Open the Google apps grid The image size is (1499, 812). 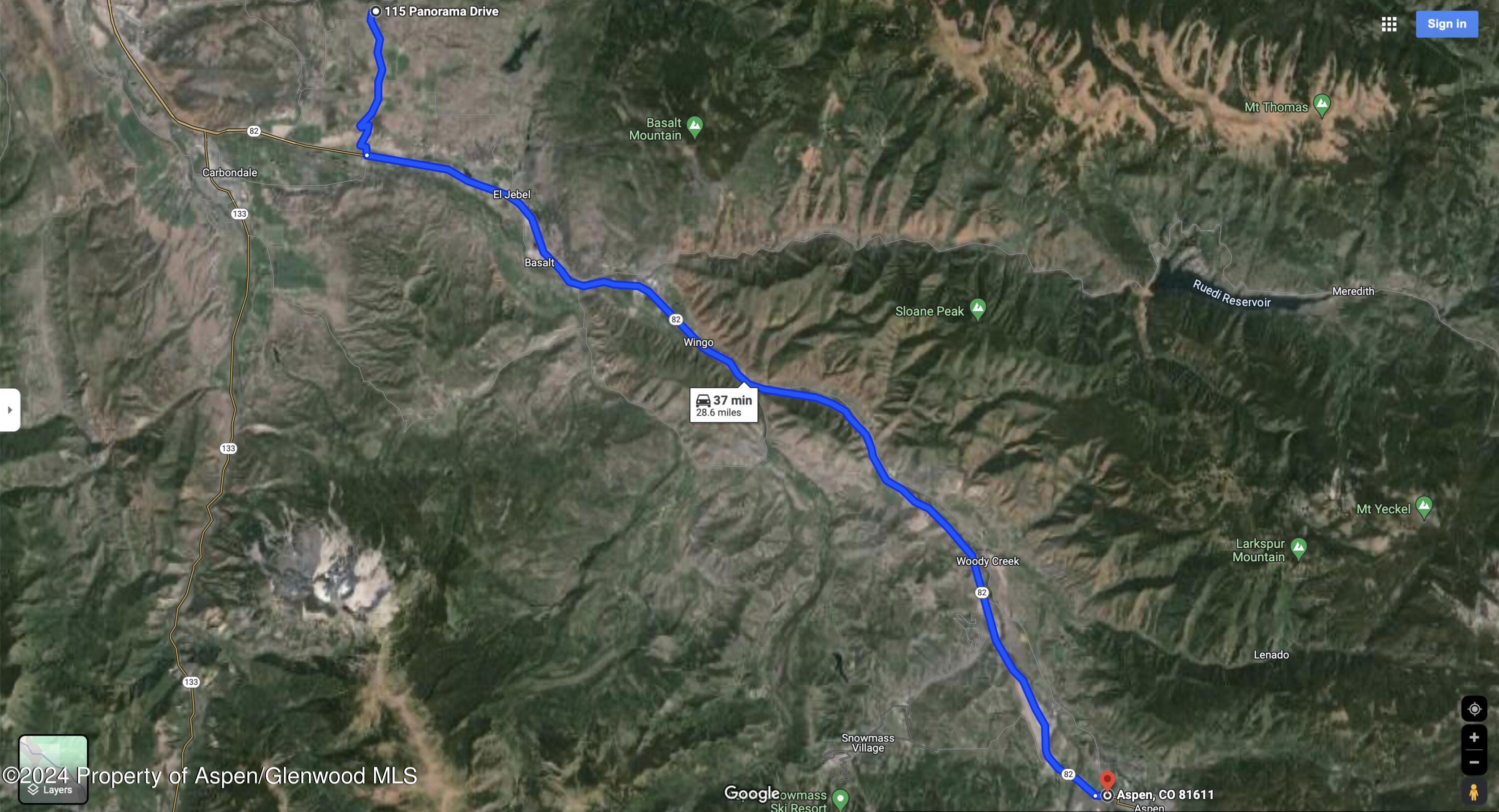[1389, 24]
